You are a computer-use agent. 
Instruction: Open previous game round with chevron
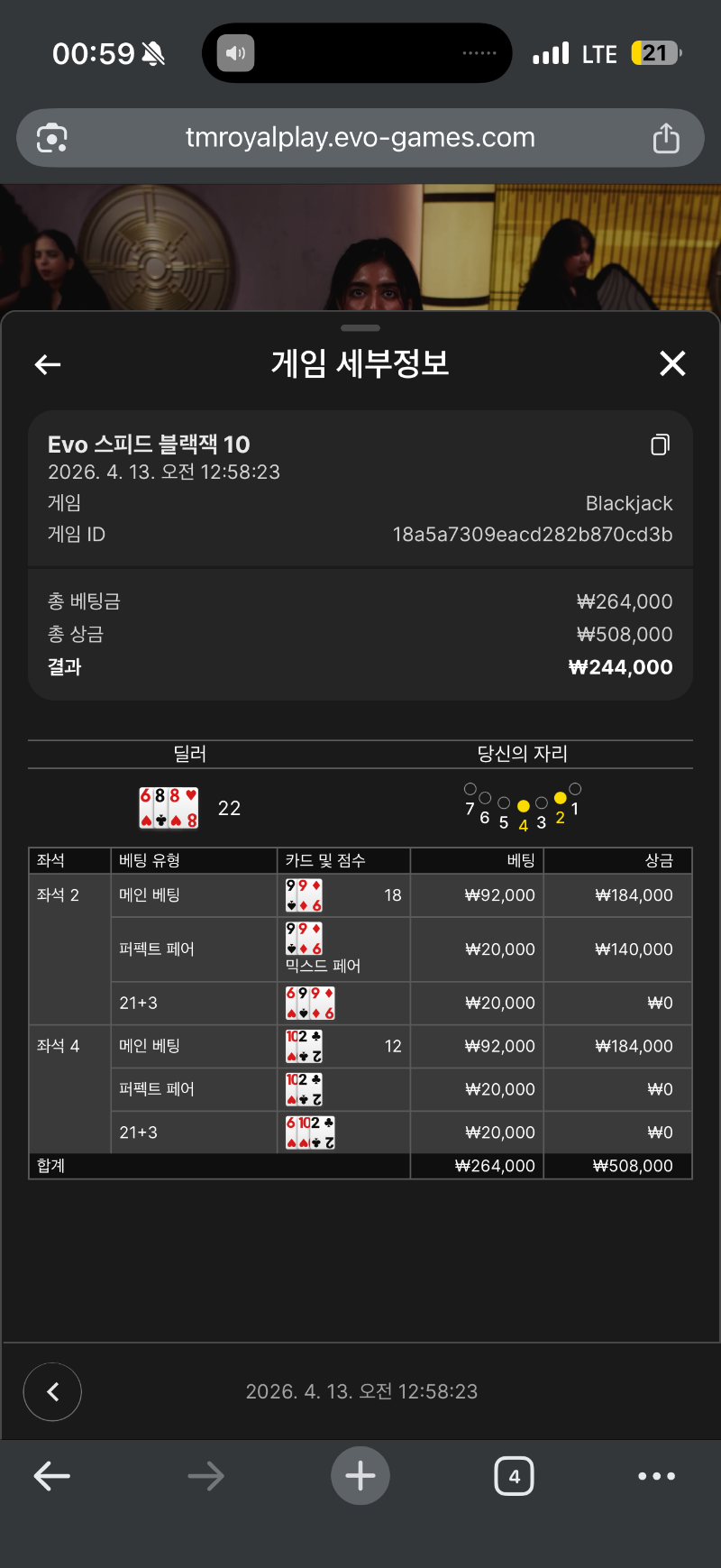click(x=52, y=1391)
